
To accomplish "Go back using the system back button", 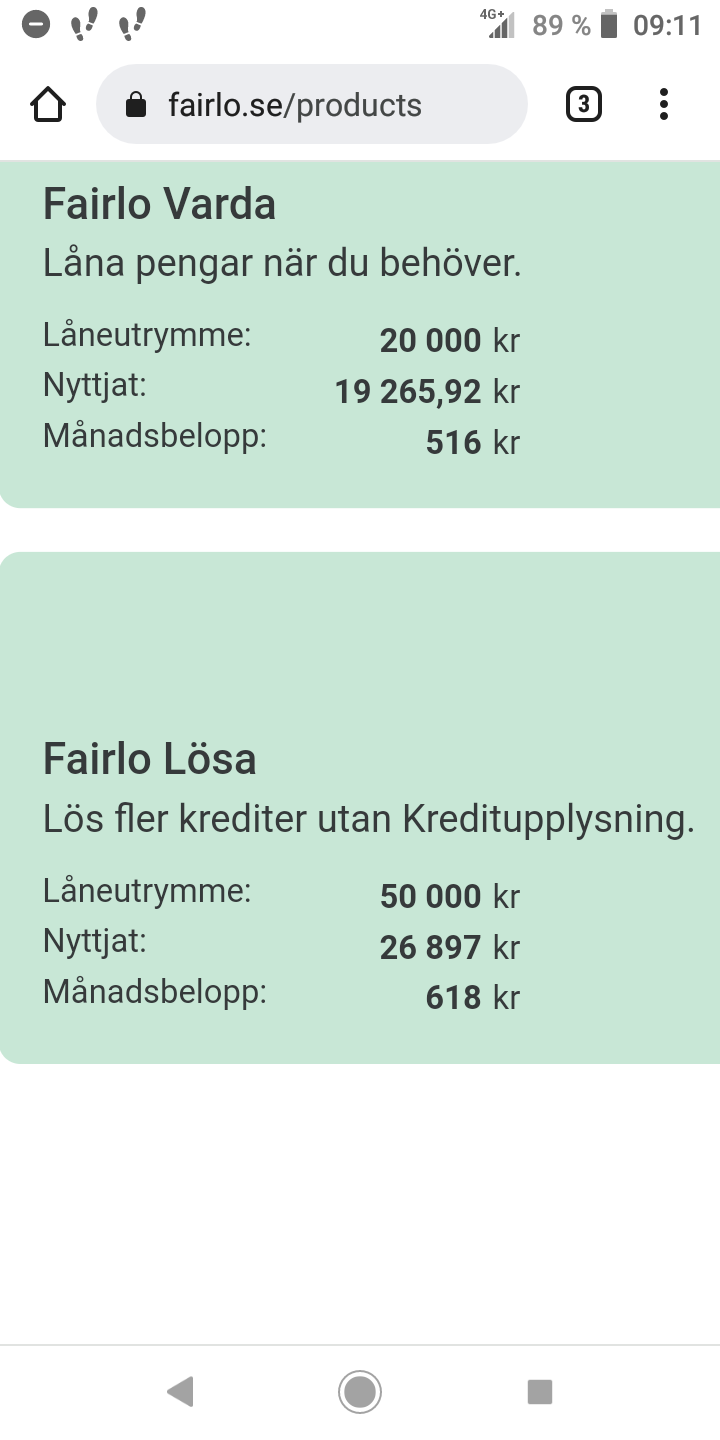I will (x=180, y=1391).
